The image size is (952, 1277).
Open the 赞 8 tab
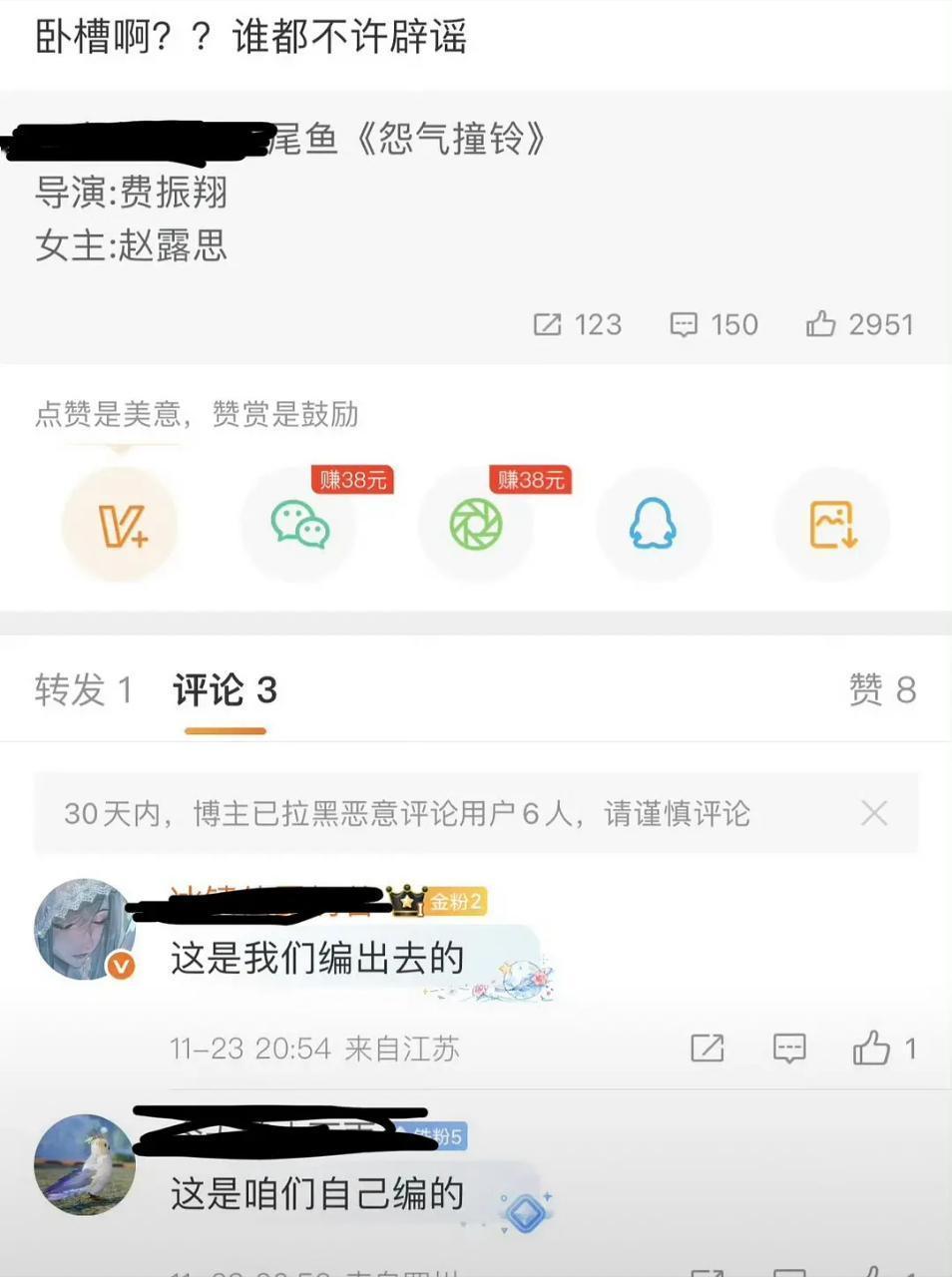(x=882, y=690)
